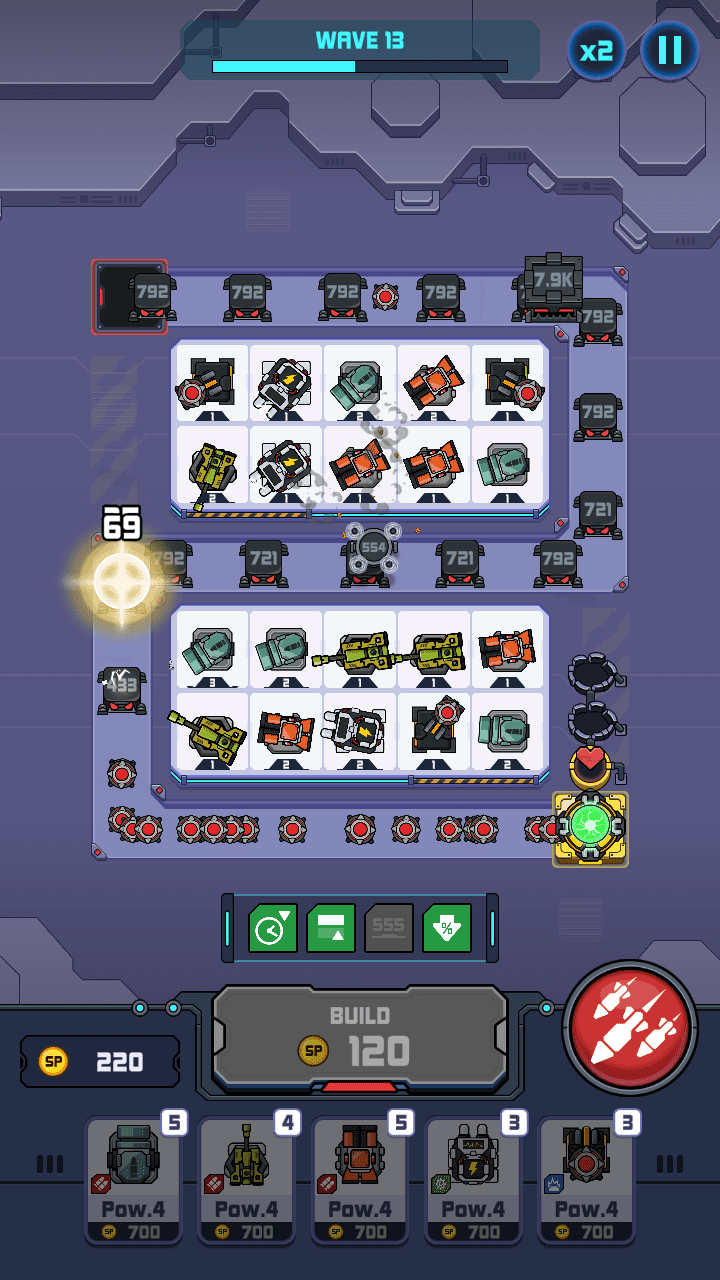Upgrade the yellow tank Pow.4 card

pyautogui.click(x=247, y=1180)
